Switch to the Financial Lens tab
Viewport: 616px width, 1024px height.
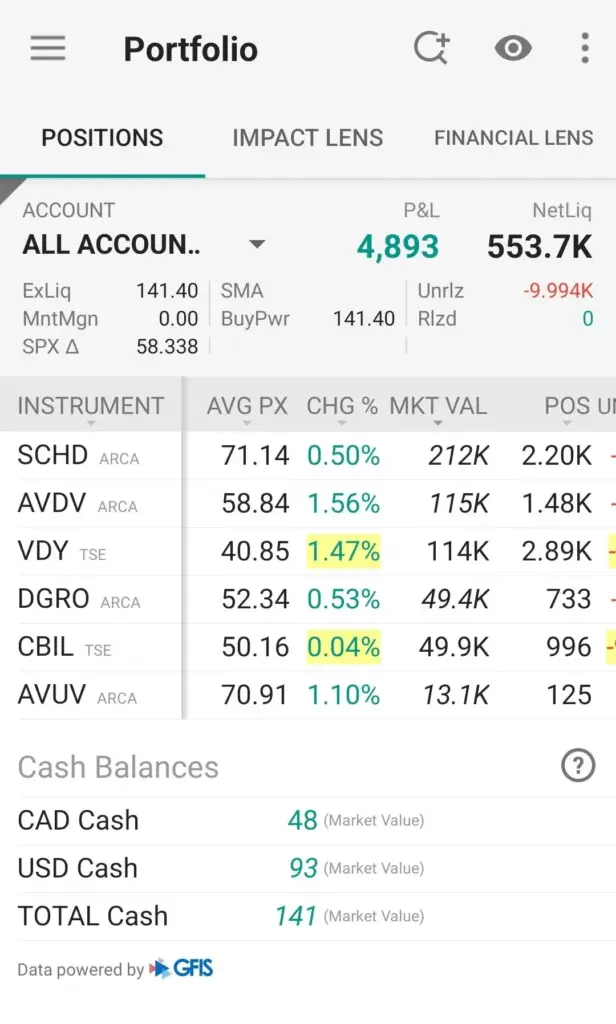(x=513, y=138)
